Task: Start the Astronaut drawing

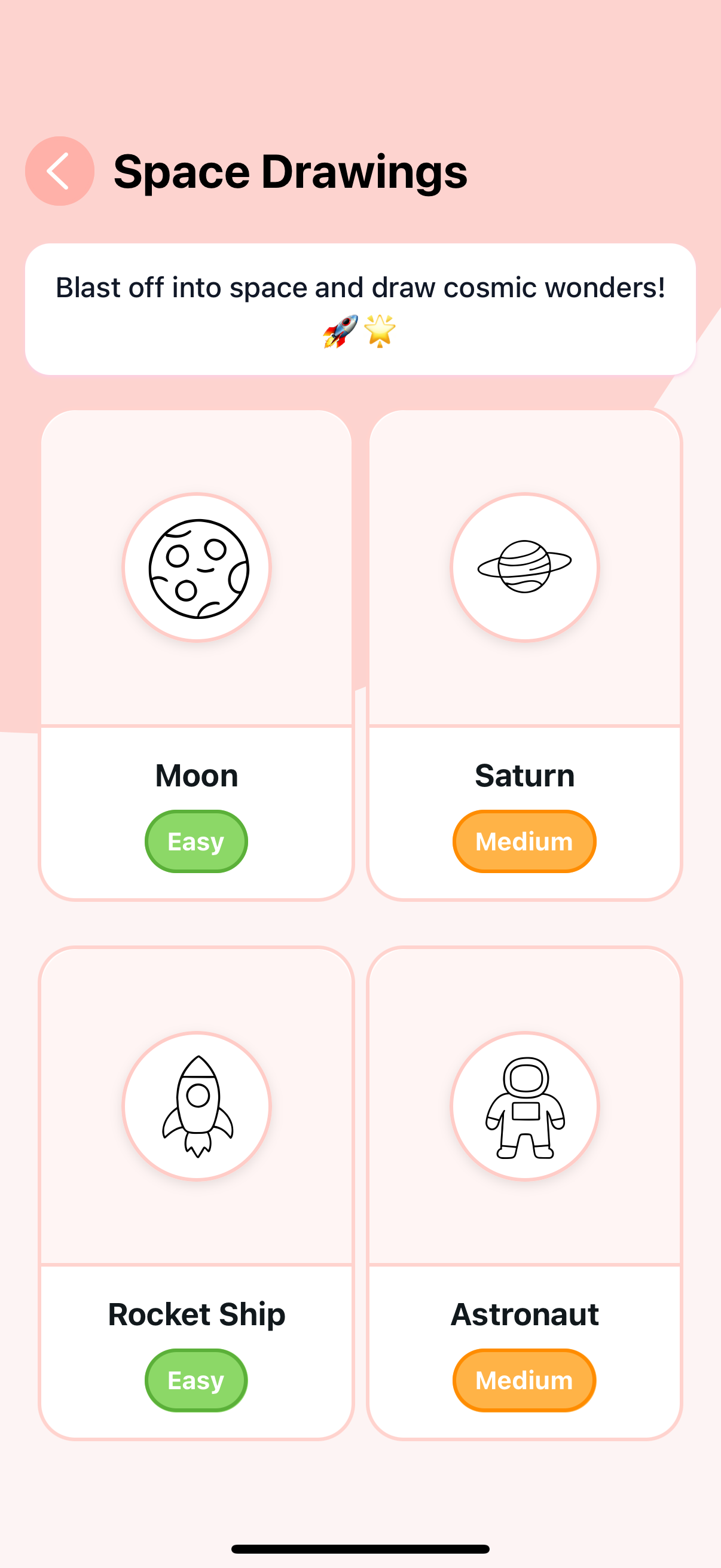Action: [524, 1193]
